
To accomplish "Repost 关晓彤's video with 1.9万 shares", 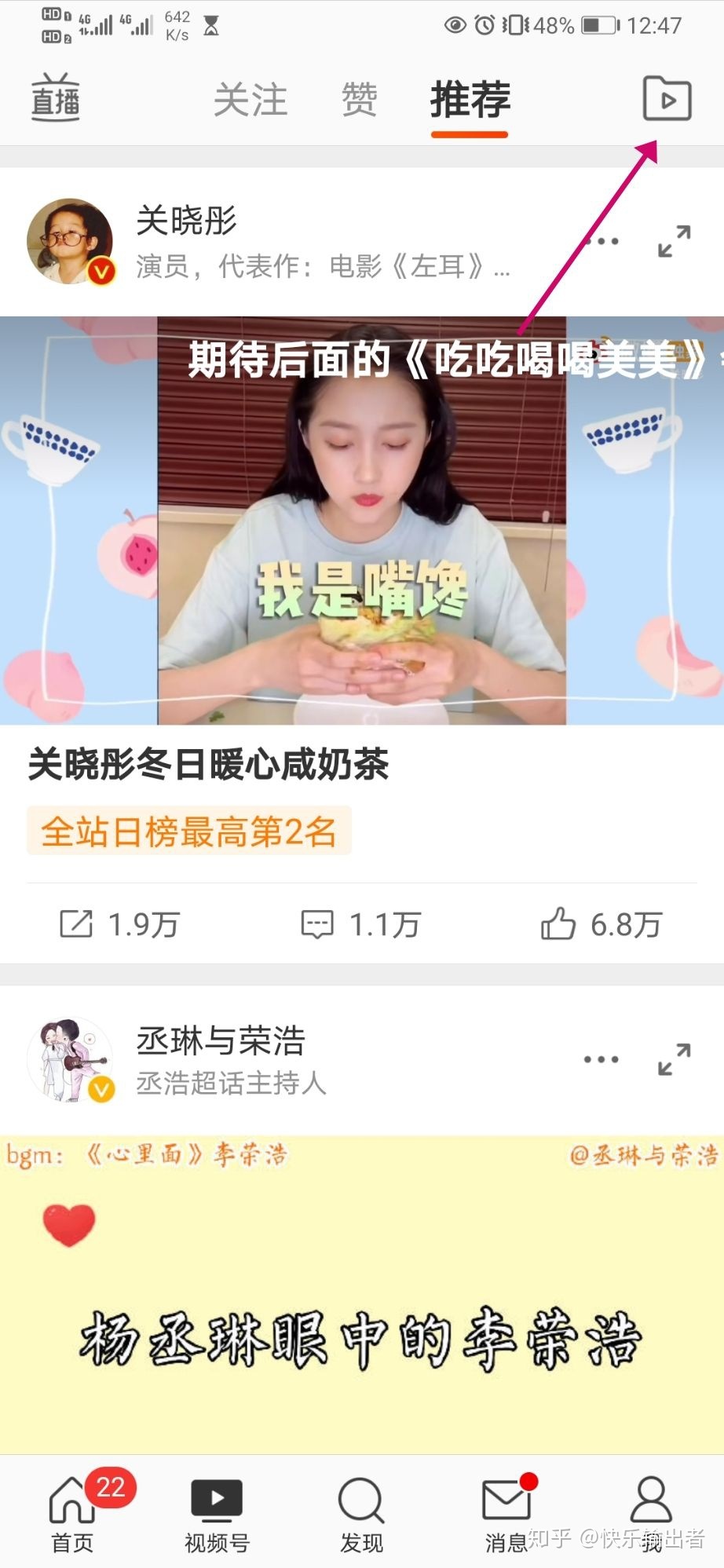I will [x=120, y=924].
